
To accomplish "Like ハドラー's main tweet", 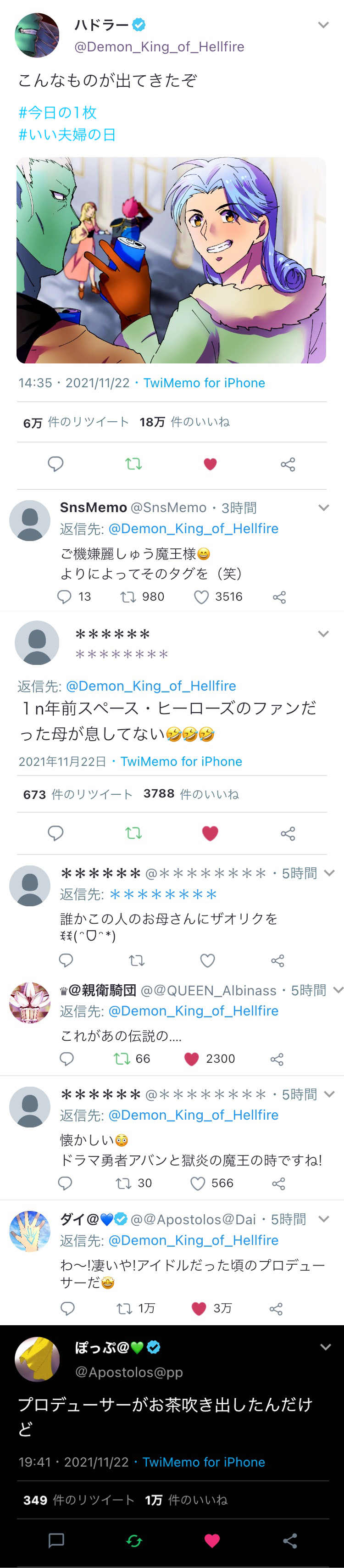I will pos(210,464).
